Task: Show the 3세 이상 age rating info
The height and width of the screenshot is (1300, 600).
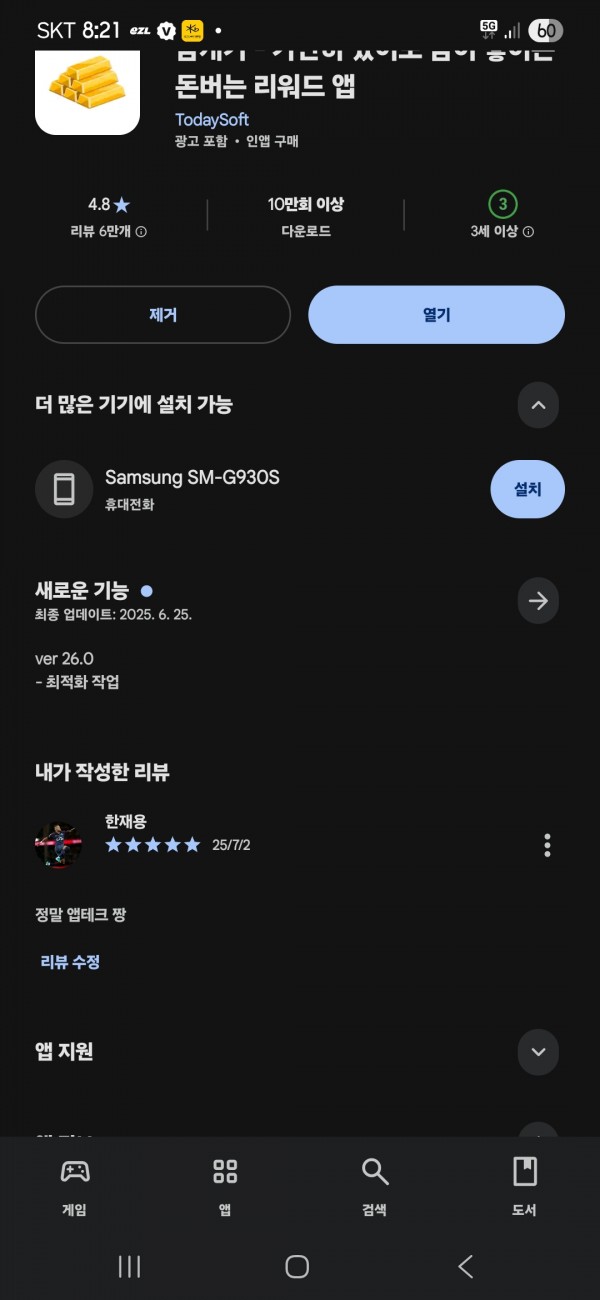Action: 502,231
